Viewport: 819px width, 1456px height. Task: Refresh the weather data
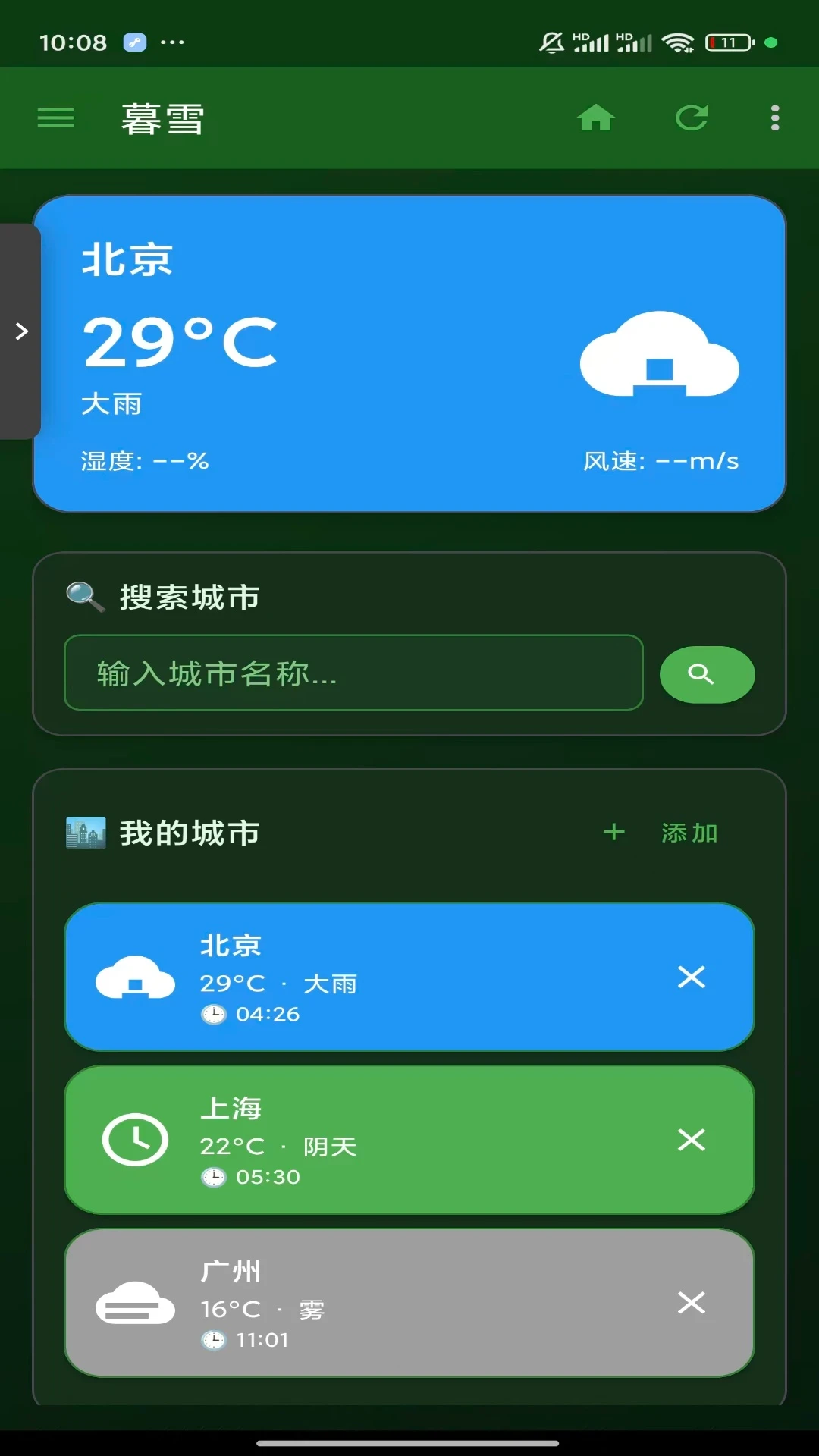coord(692,118)
